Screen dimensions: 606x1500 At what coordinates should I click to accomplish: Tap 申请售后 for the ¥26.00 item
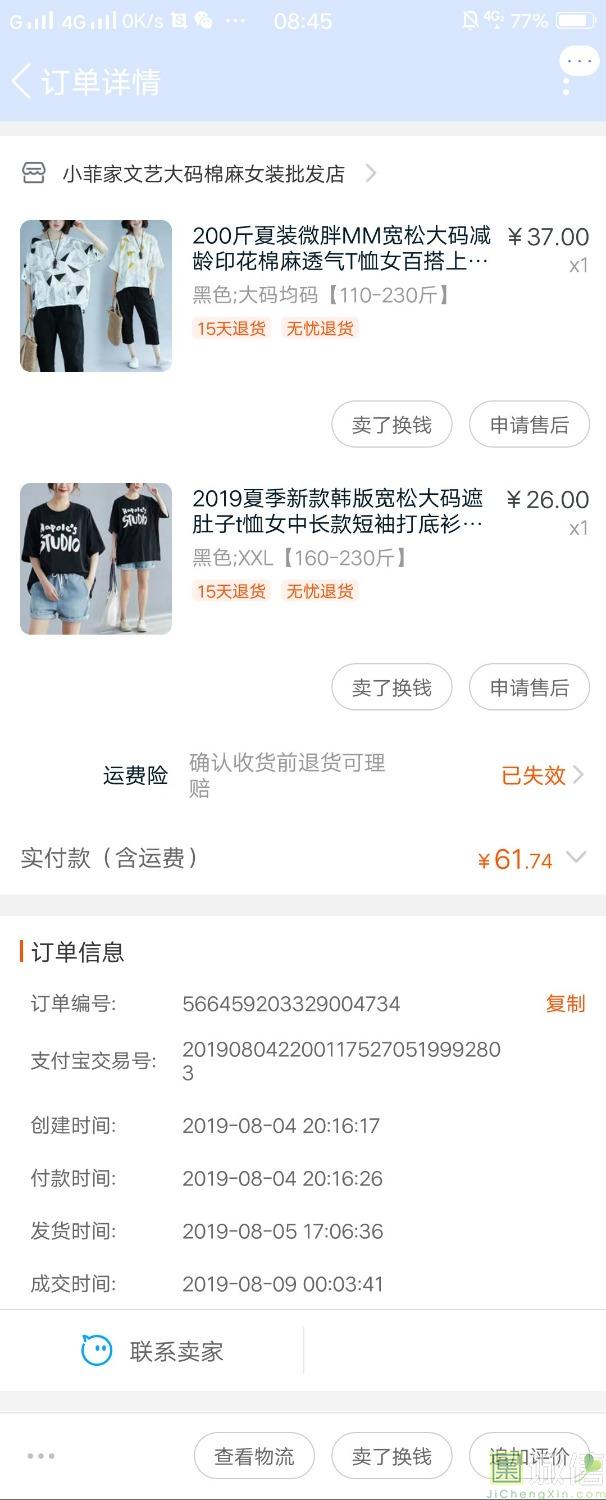pos(529,688)
